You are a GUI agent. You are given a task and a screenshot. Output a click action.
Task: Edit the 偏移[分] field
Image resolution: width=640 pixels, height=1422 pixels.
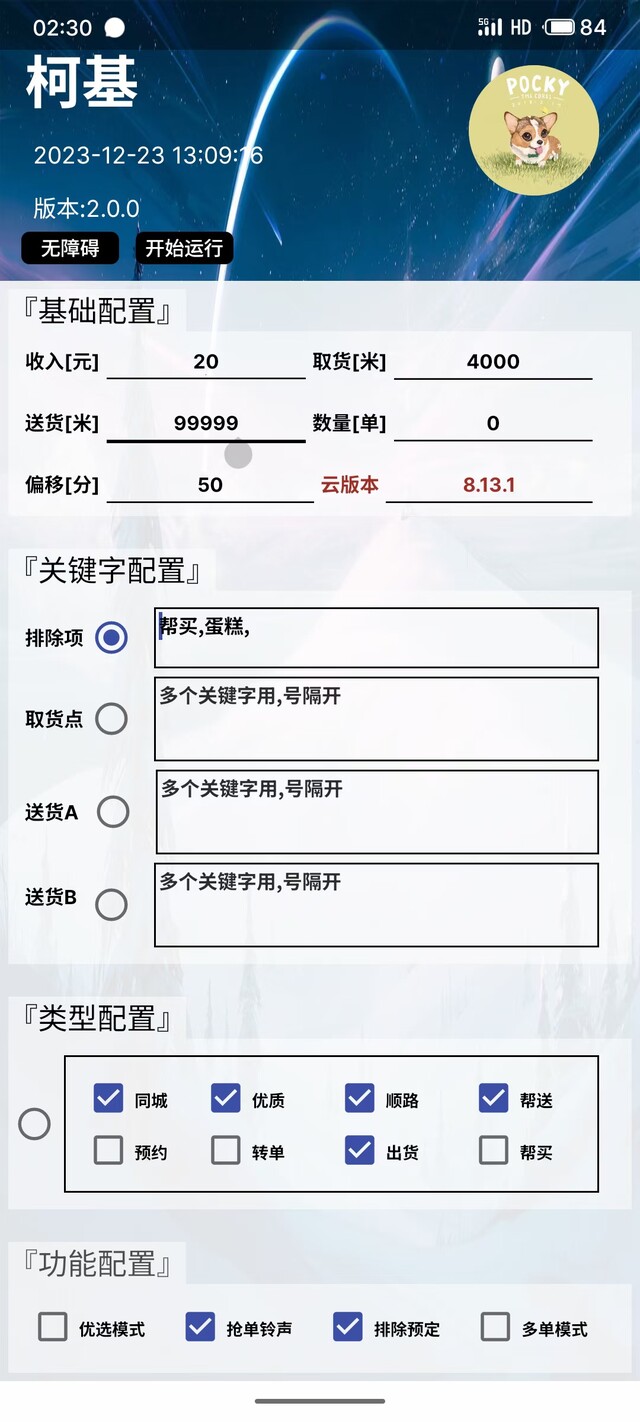pyautogui.click(x=210, y=485)
